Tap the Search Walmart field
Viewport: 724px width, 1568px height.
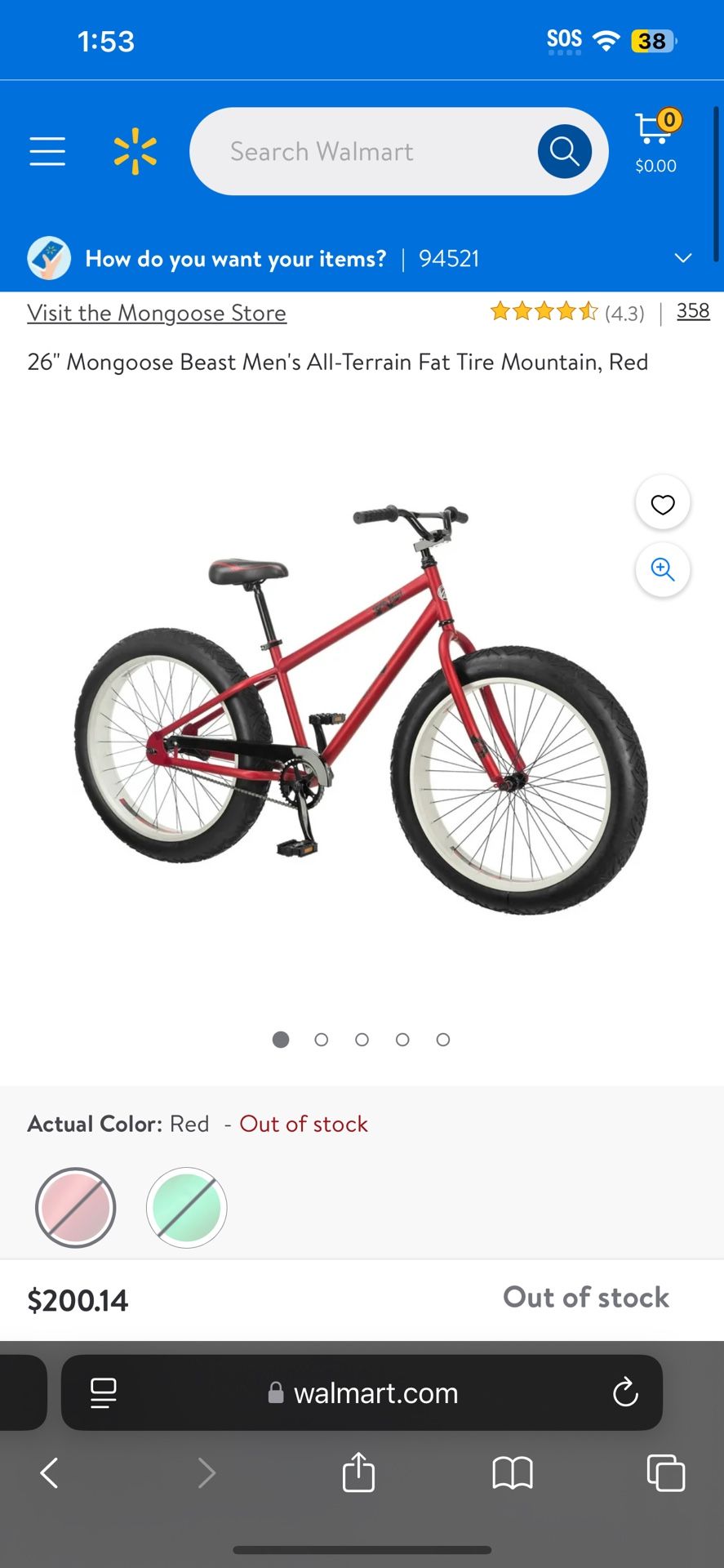tap(363, 152)
